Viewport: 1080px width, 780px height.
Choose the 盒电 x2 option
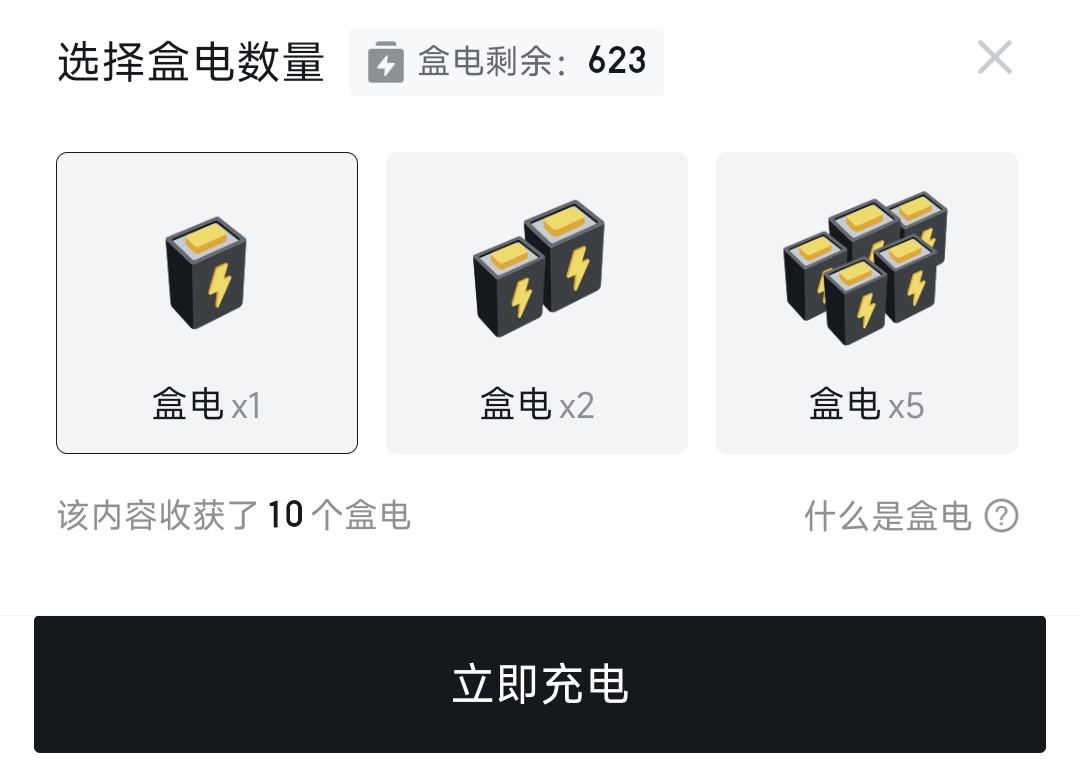537,303
